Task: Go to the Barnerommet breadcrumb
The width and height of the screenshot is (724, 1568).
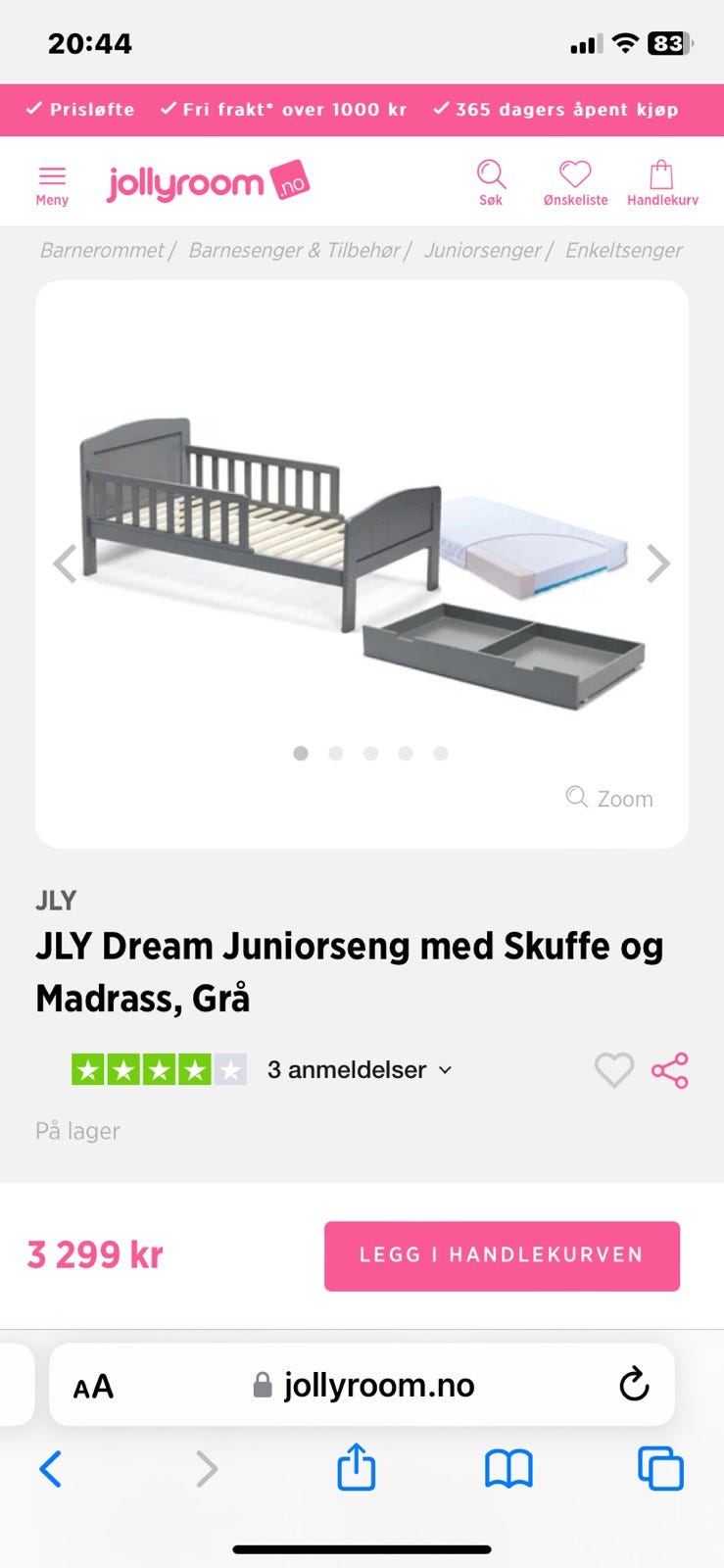Action: (102, 250)
